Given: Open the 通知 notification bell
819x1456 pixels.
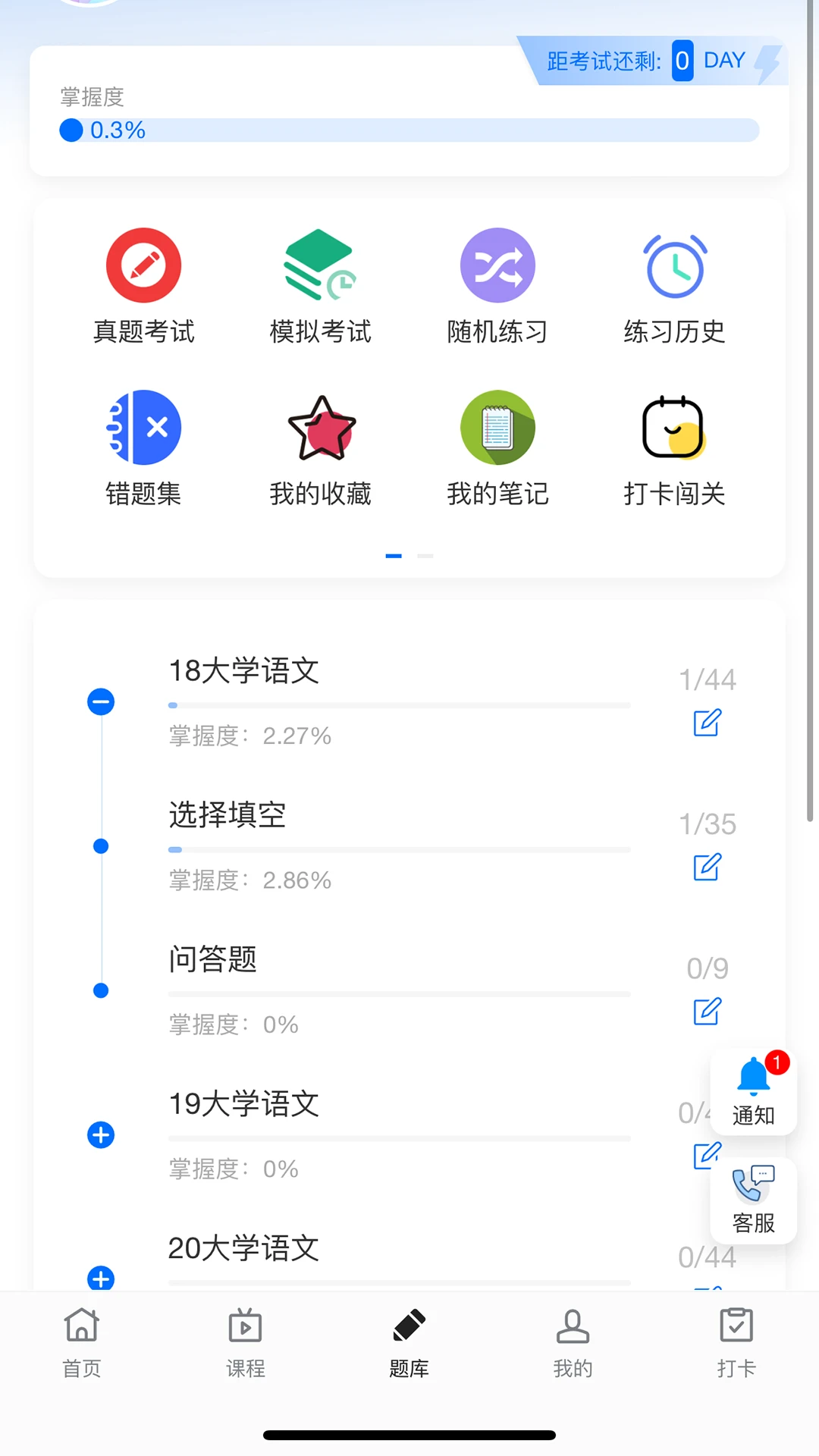Looking at the screenshot, I should [x=752, y=1090].
